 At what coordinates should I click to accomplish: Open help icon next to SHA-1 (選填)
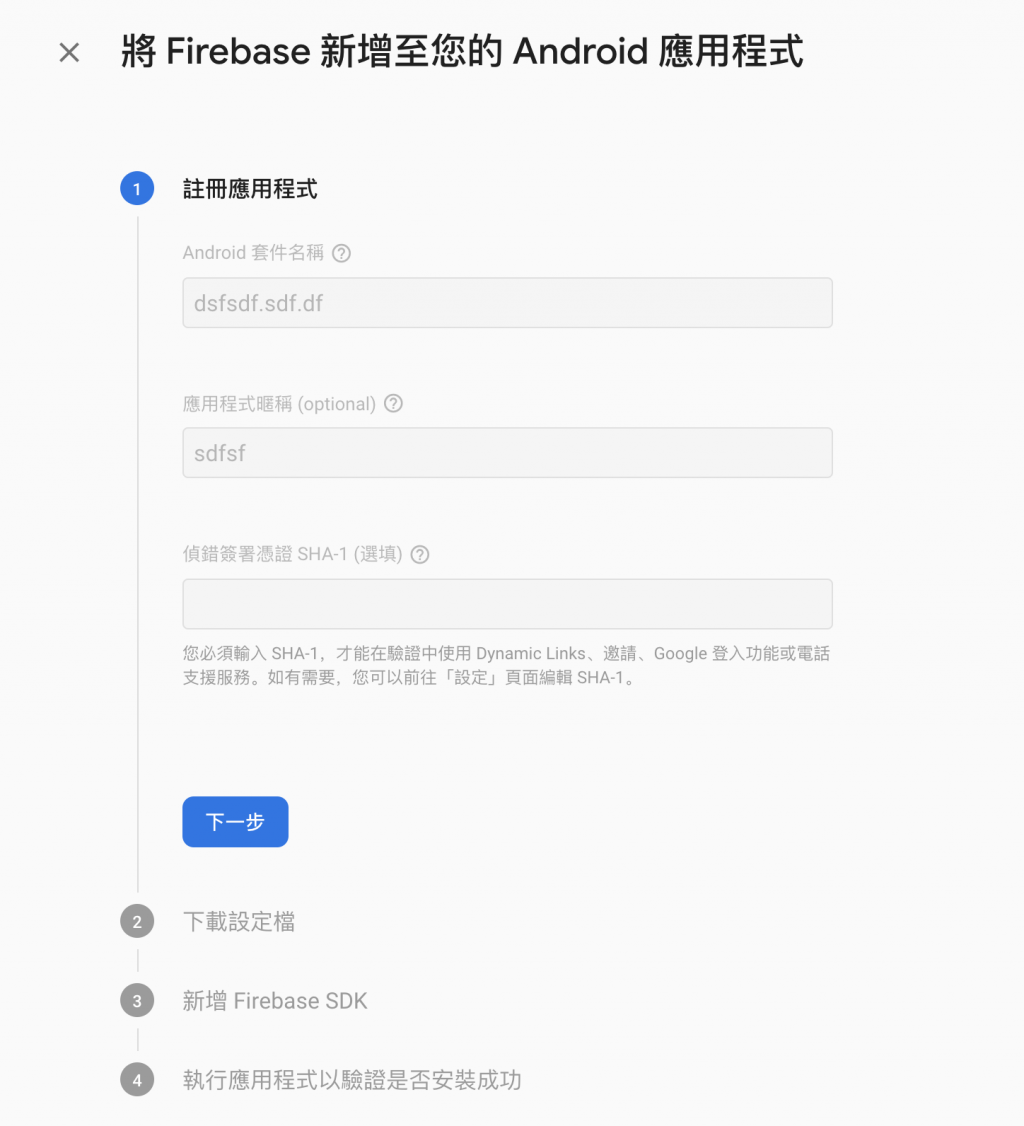tap(420, 554)
